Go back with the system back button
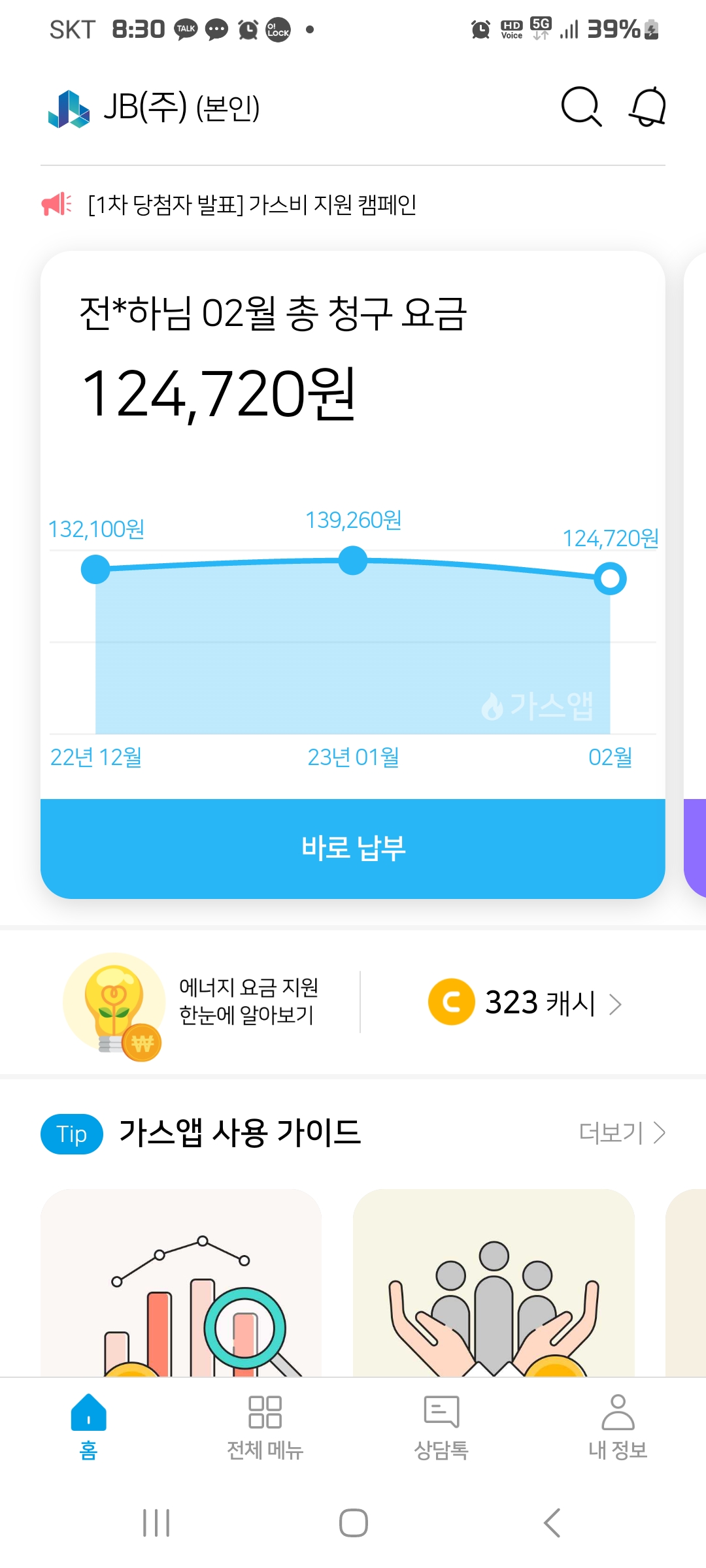This screenshot has height=1568, width=706. pyautogui.click(x=552, y=1523)
